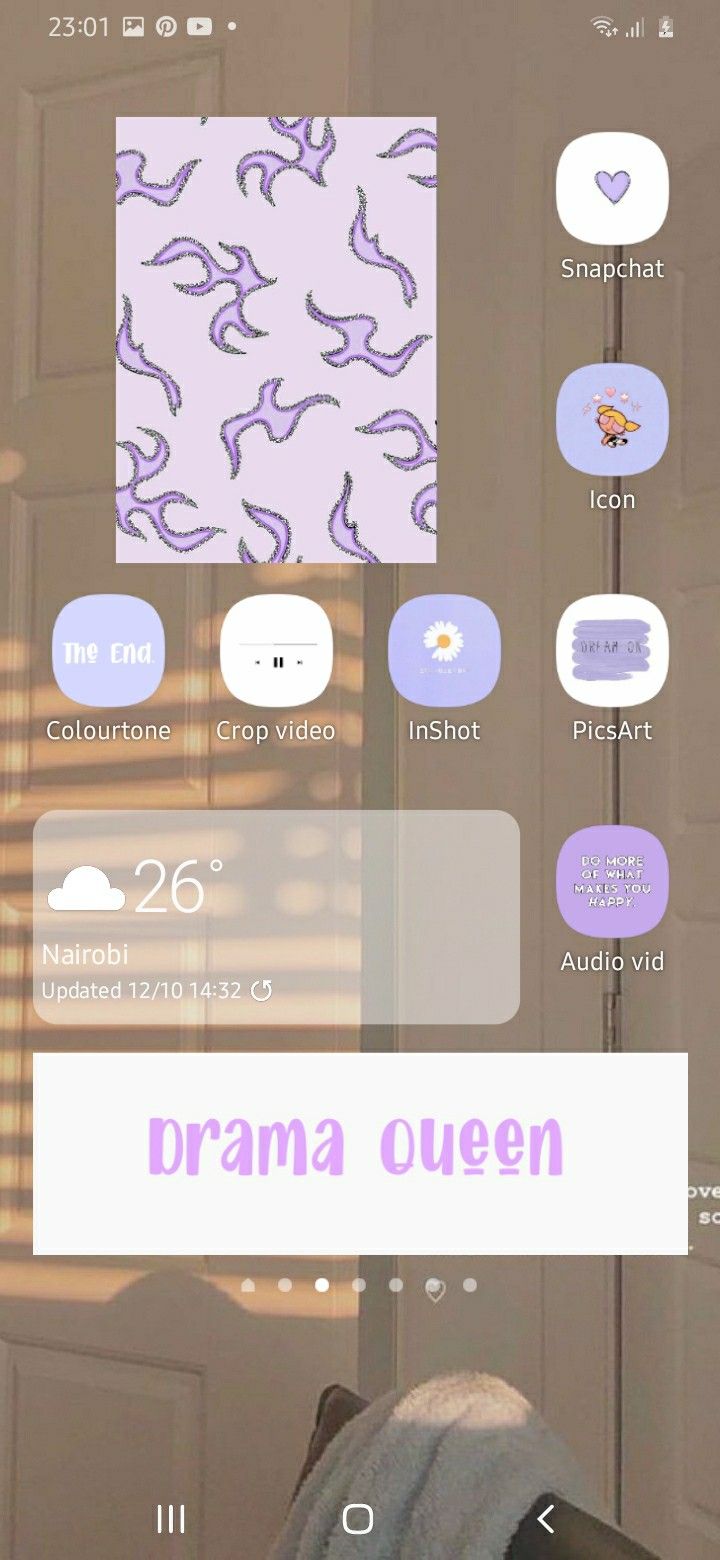Open InShot

click(444, 651)
